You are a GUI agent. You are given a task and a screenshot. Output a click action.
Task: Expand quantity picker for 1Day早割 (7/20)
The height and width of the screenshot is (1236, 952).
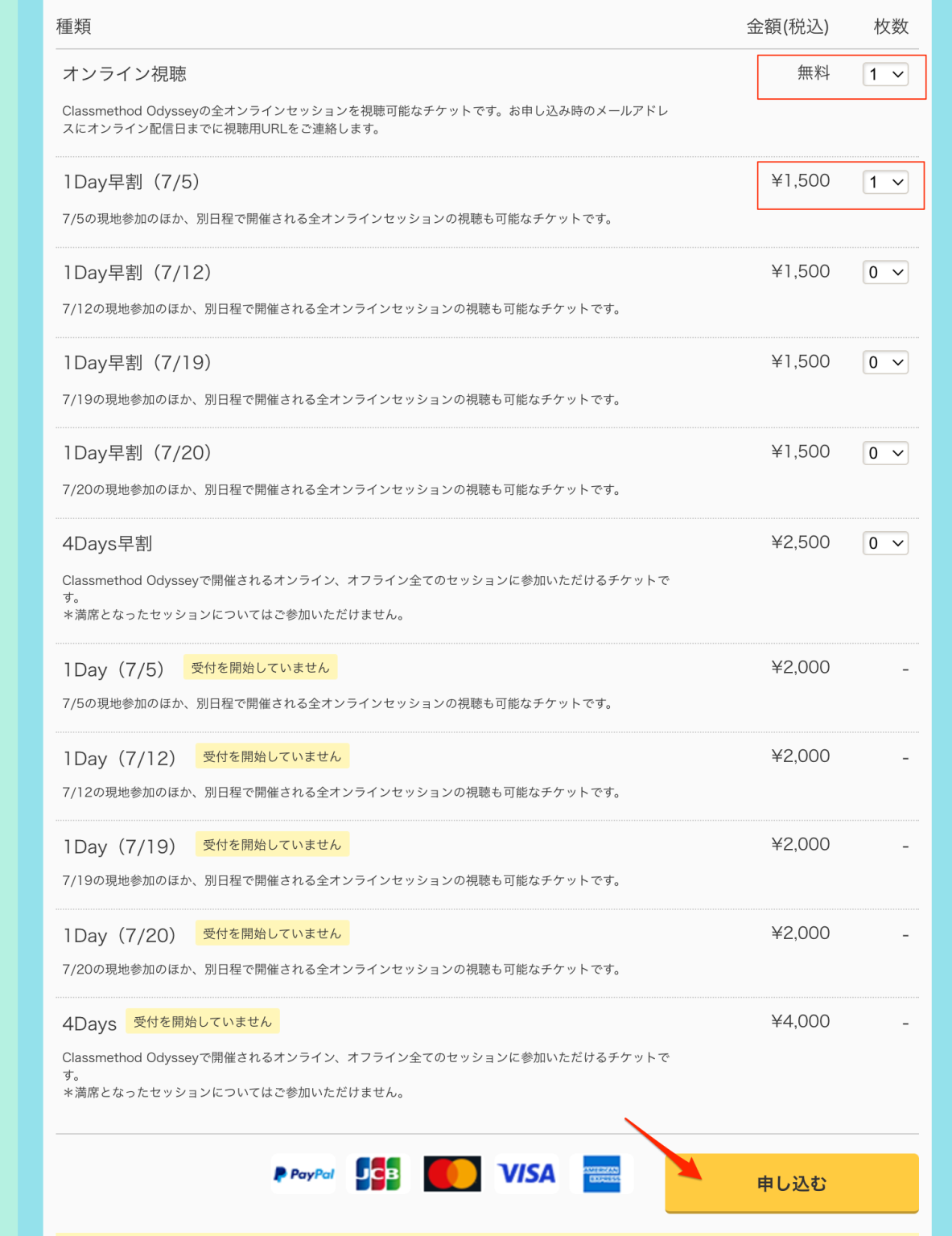tap(885, 454)
